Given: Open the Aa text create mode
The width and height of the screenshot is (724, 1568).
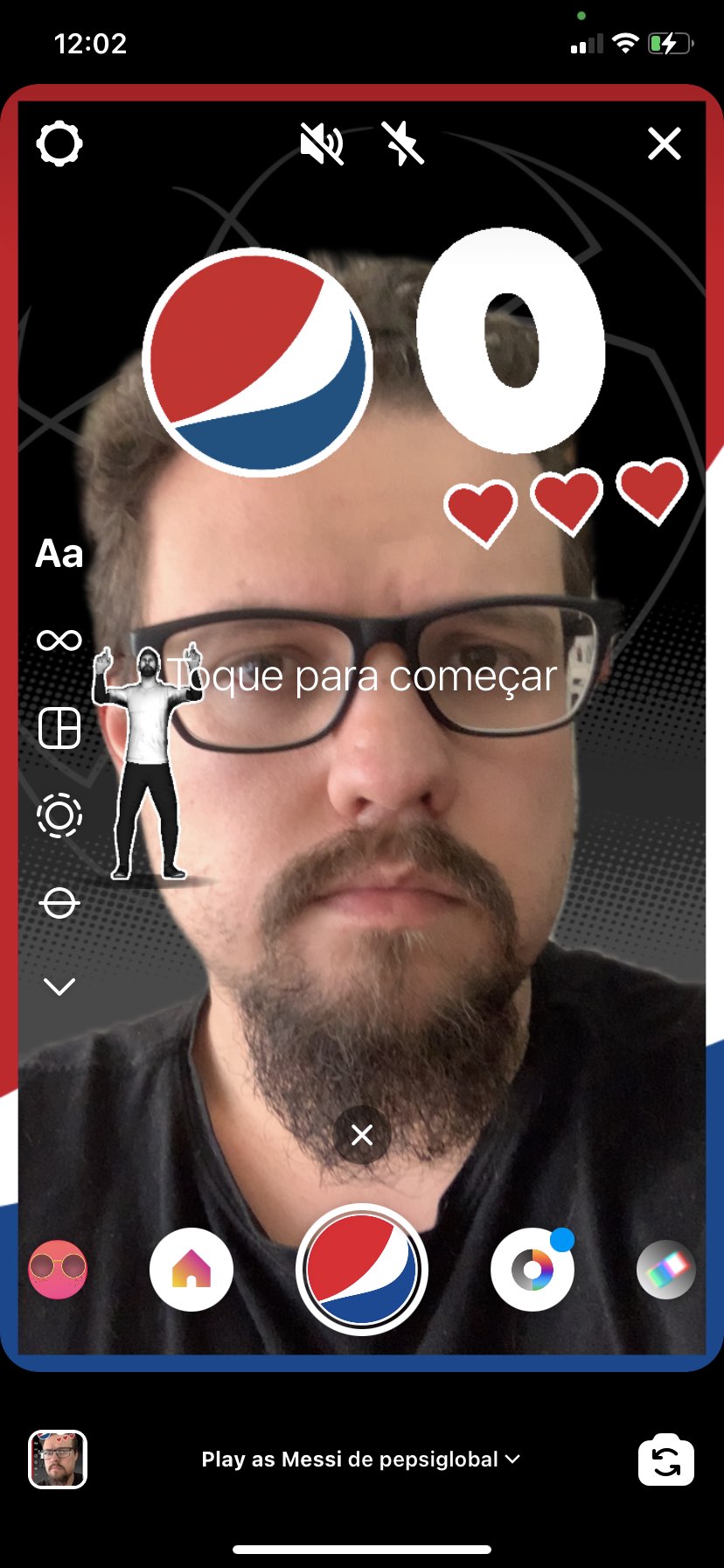Looking at the screenshot, I should [59, 554].
